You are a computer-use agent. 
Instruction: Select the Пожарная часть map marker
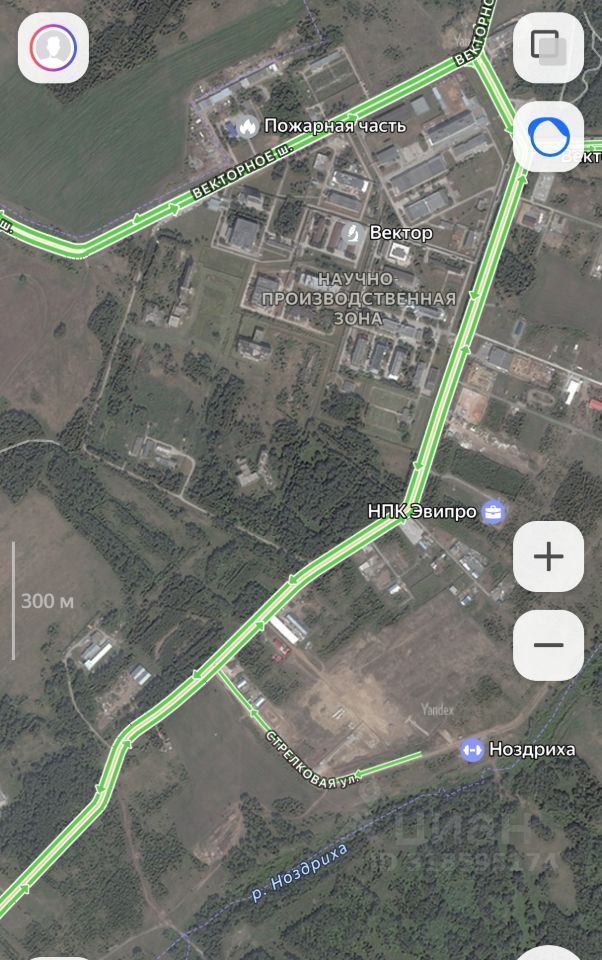pyautogui.click(x=247, y=126)
